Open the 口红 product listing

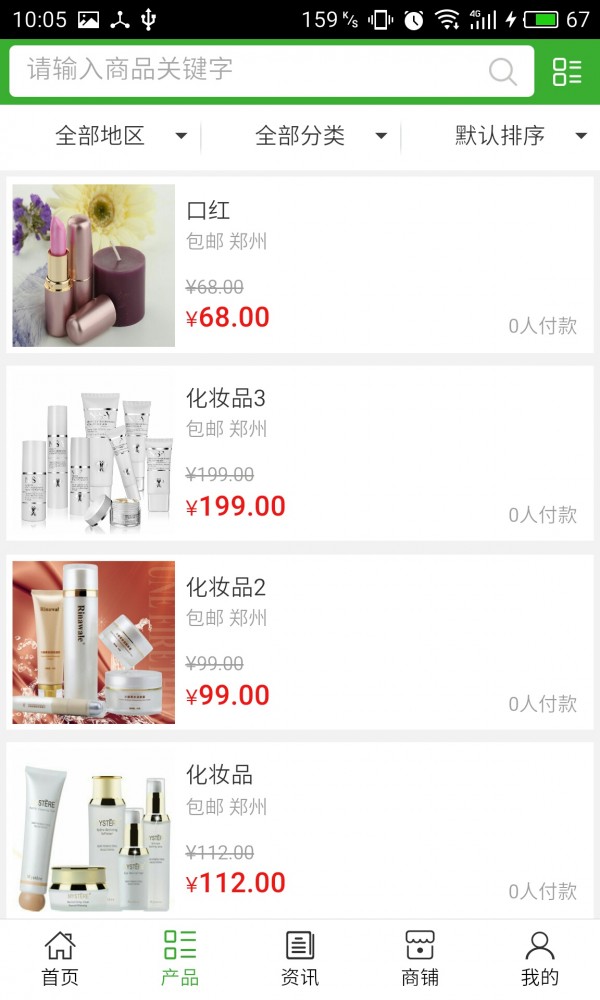300,265
